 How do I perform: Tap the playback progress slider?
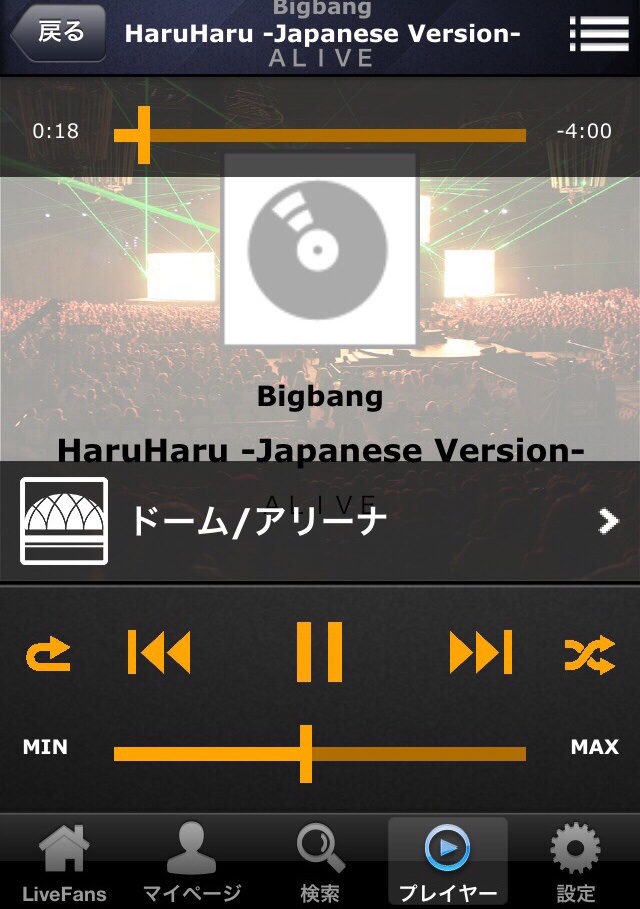(x=320, y=134)
